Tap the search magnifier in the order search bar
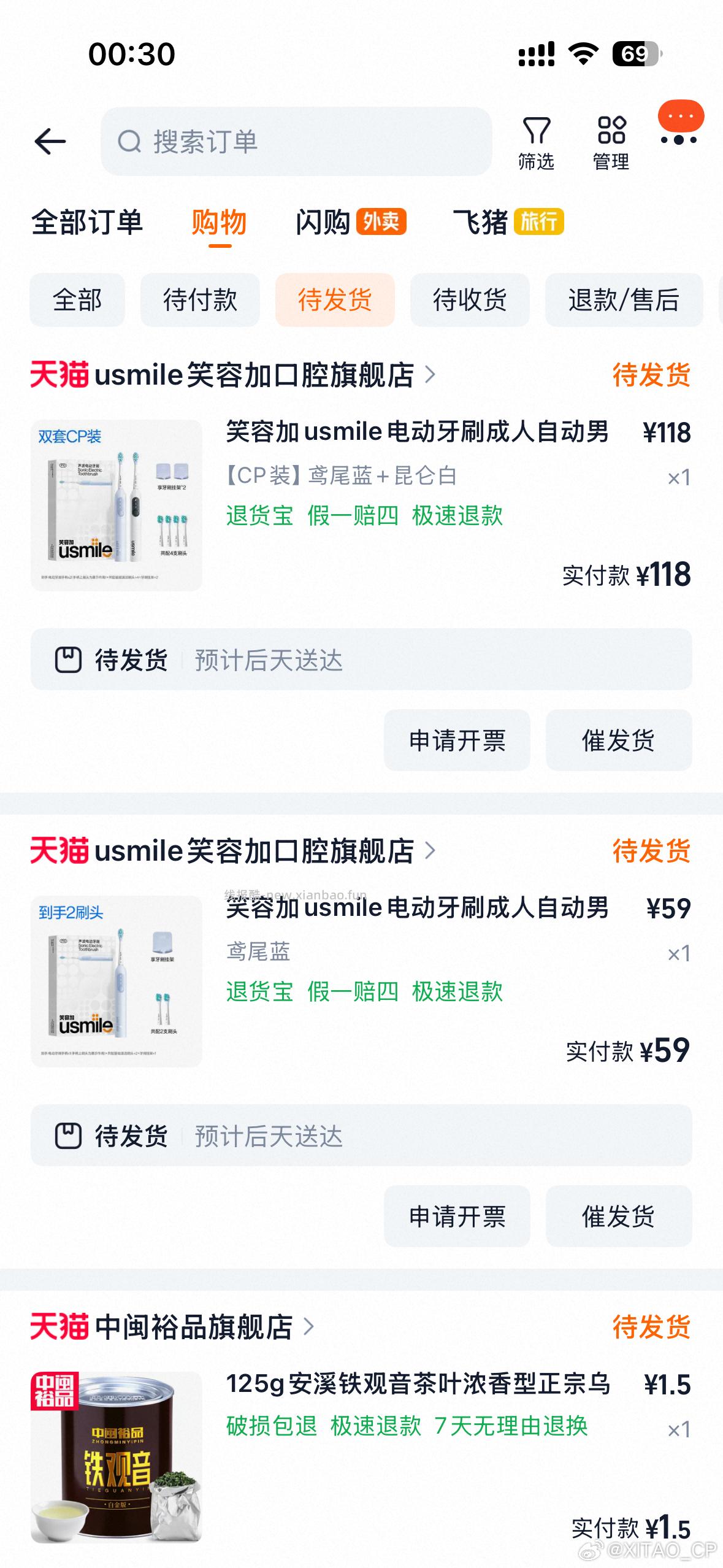The image size is (723, 1568). coord(131,141)
